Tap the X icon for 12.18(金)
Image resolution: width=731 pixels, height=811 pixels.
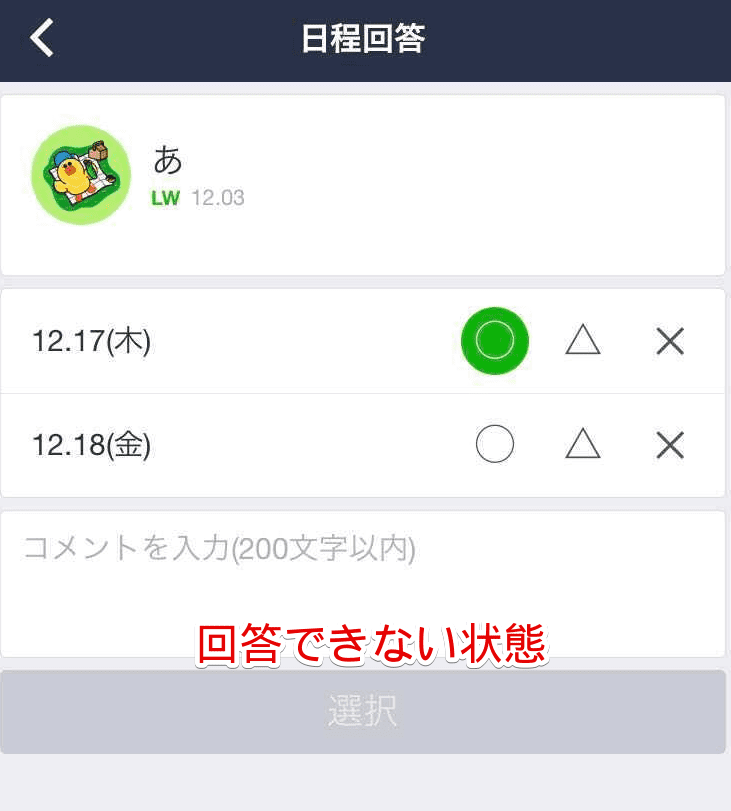[x=669, y=444]
